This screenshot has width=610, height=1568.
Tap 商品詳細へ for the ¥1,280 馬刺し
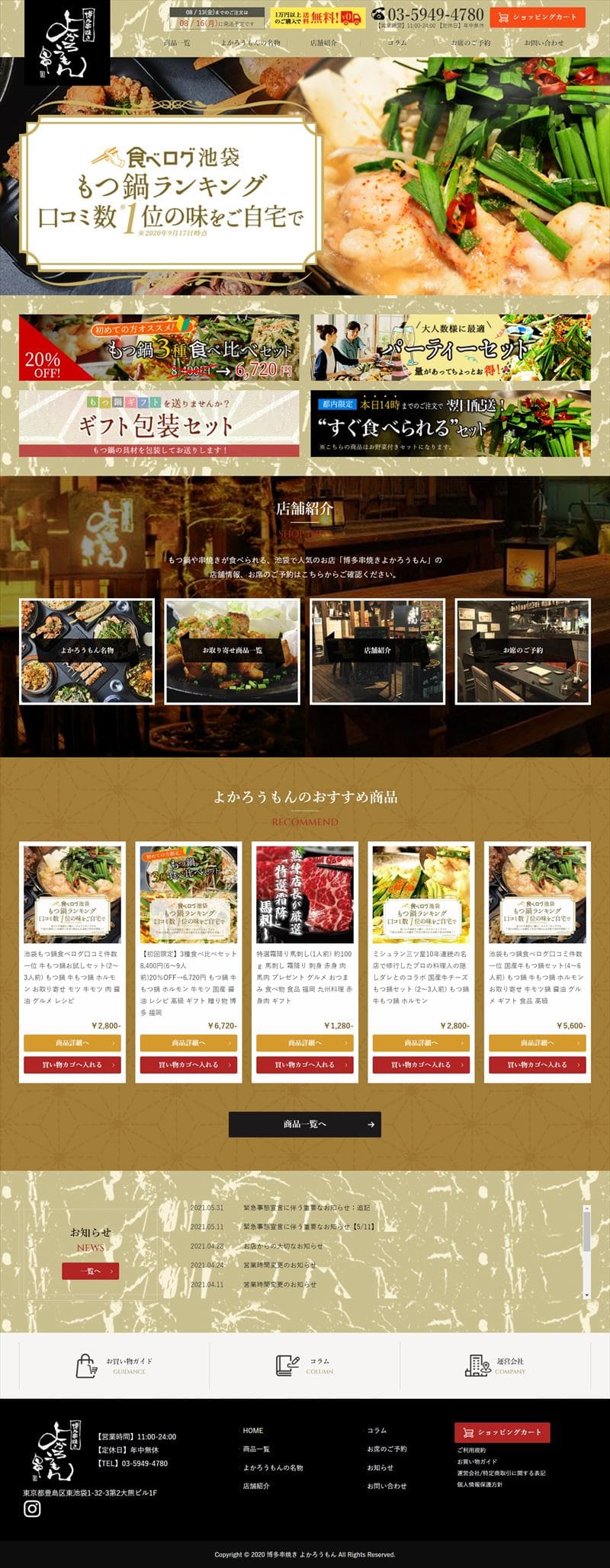[x=304, y=1043]
